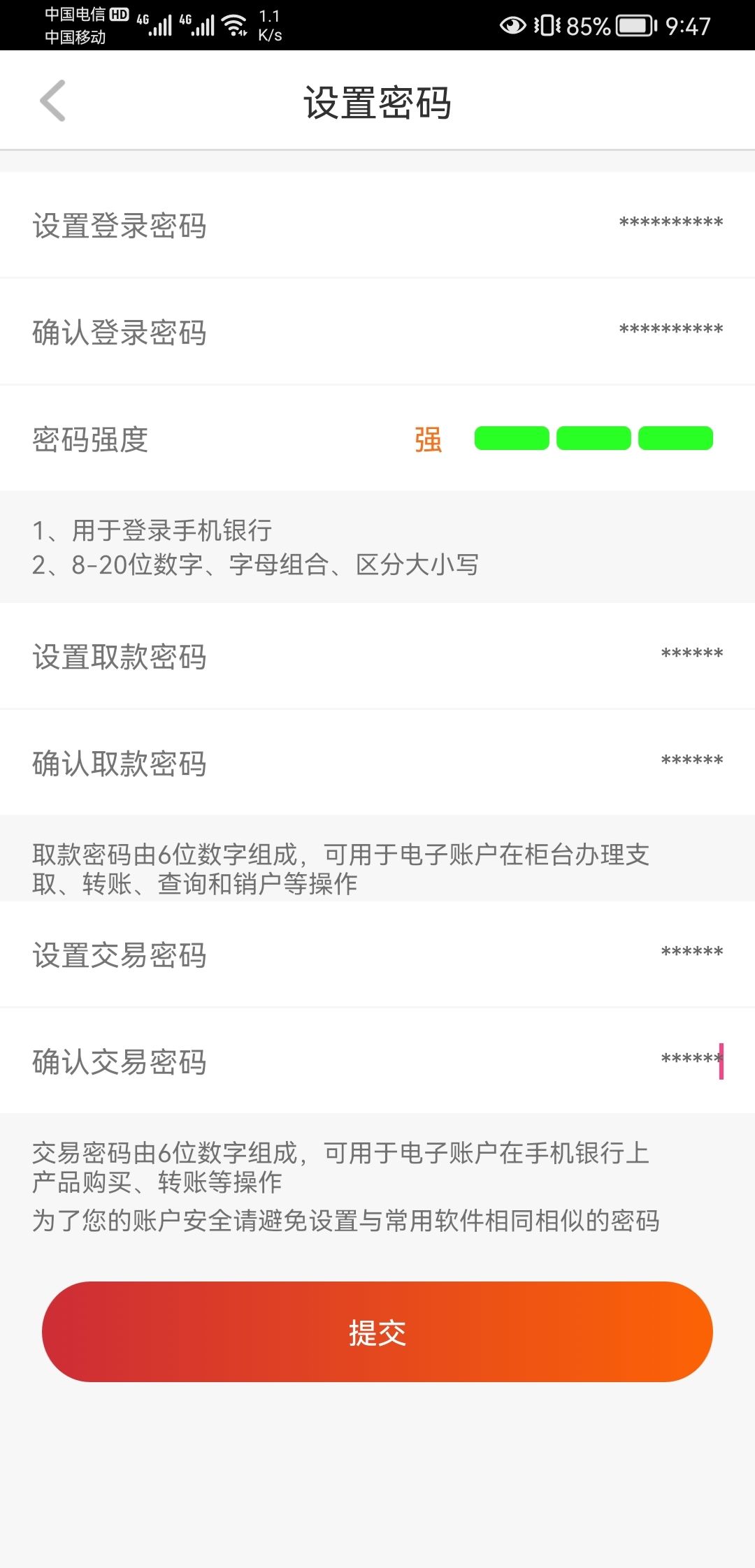755x1568 pixels.
Task: Select the 设置取款密码 field
Action: [377, 656]
